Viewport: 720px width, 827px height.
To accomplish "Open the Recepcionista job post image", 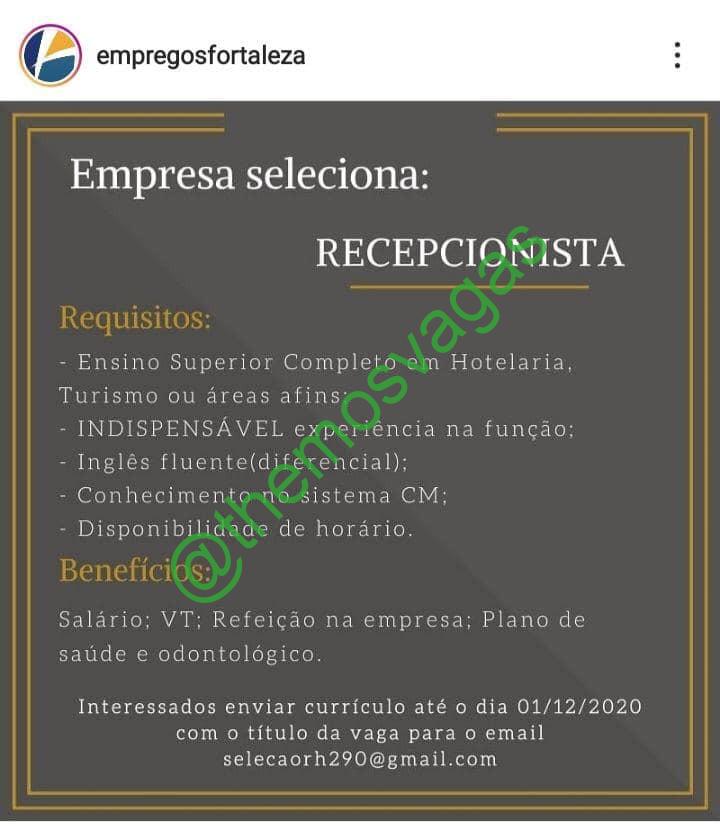I will click(x=360, y=461).
